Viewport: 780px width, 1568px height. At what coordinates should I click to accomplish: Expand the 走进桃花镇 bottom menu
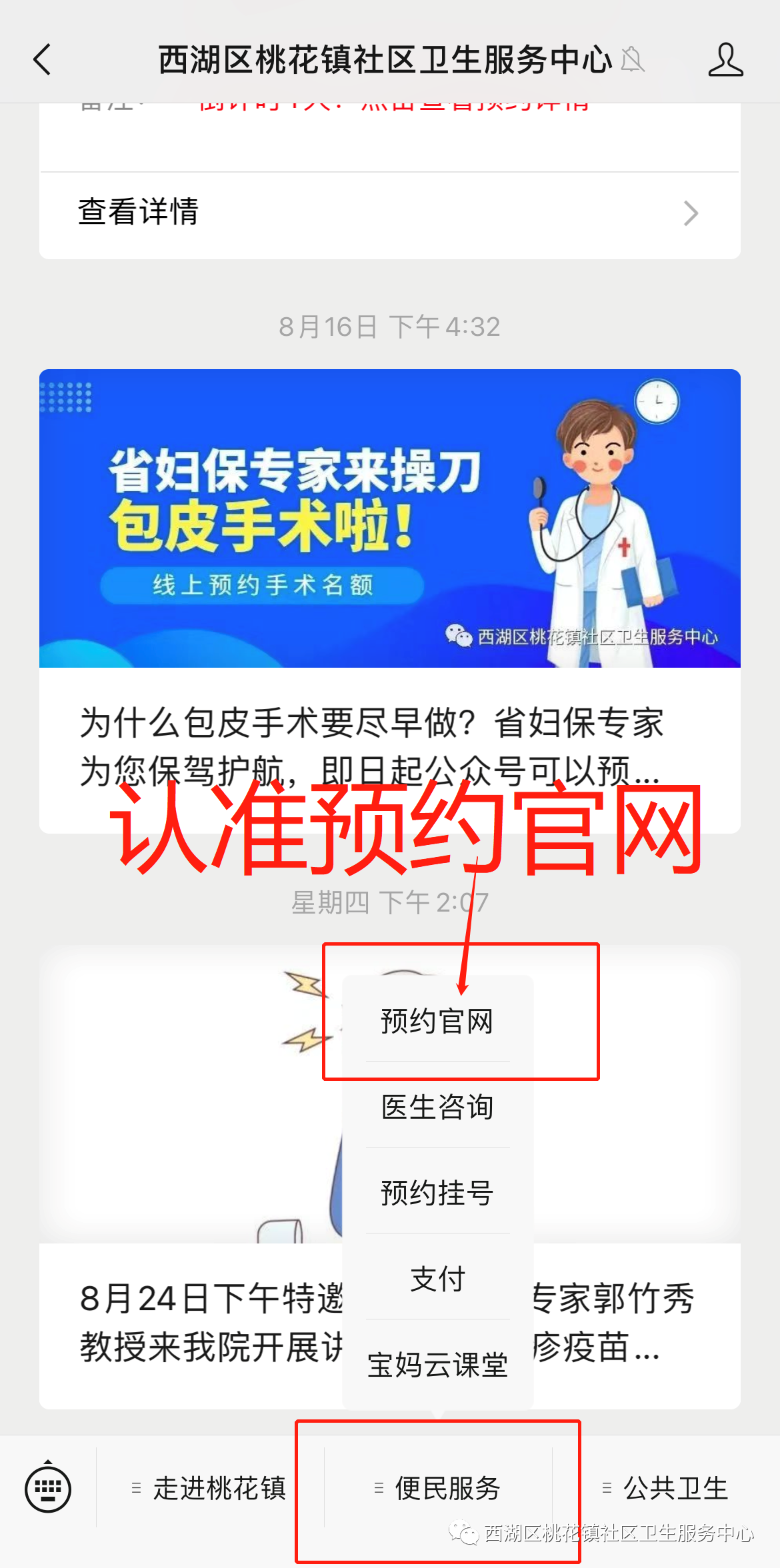210,1488
